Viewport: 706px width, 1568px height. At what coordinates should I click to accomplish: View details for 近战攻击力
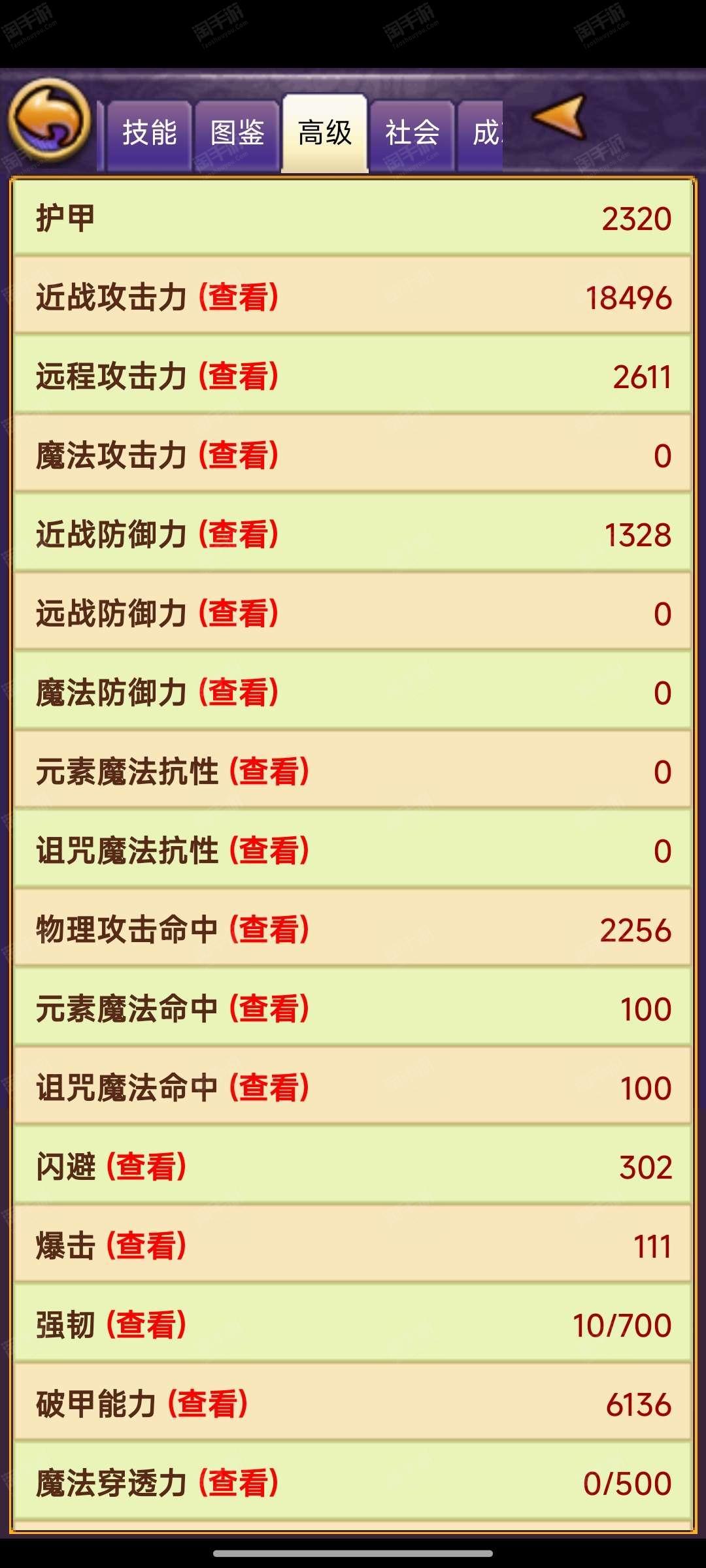[x=239, y=297]
